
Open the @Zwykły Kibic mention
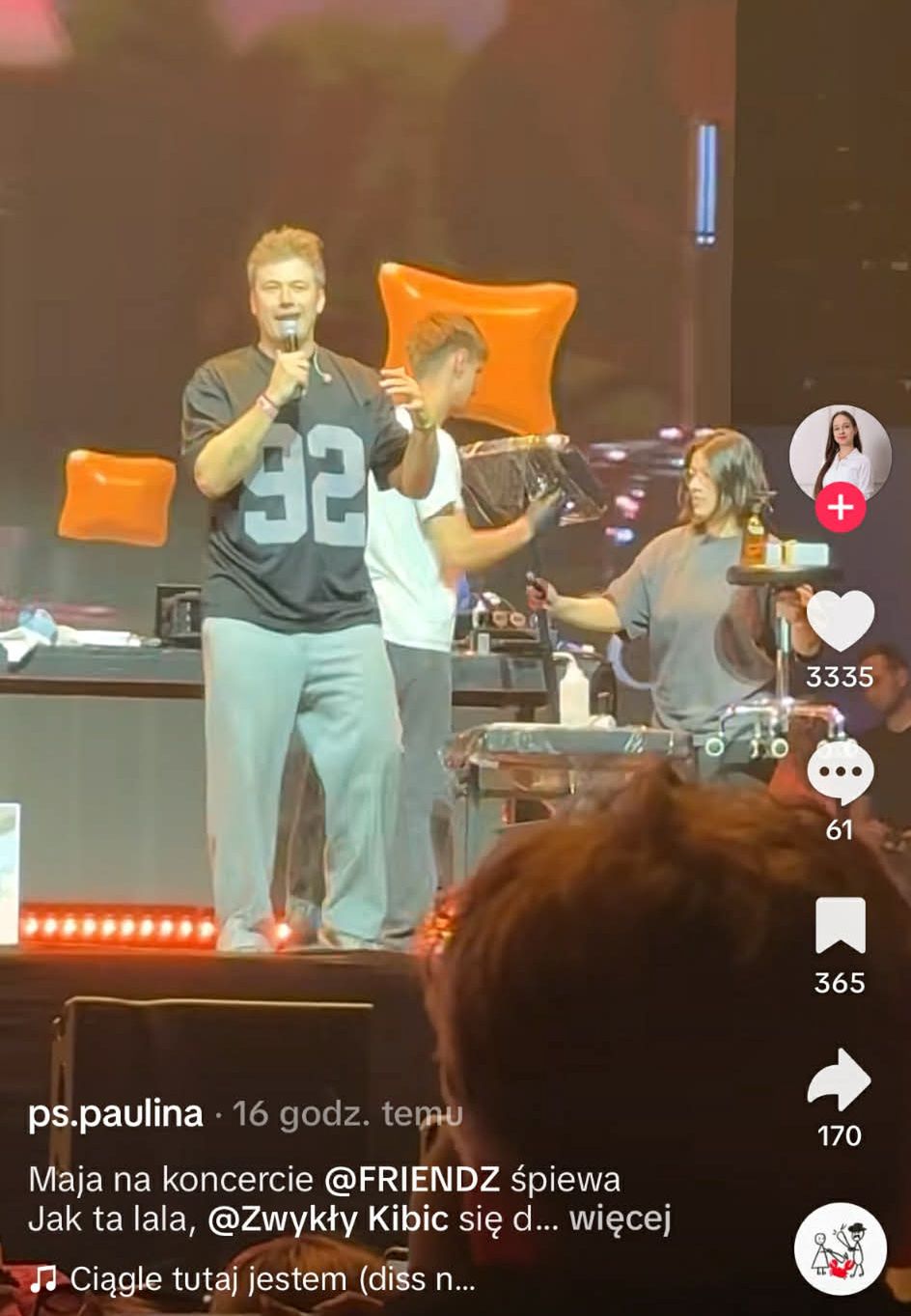point(328,1219)
